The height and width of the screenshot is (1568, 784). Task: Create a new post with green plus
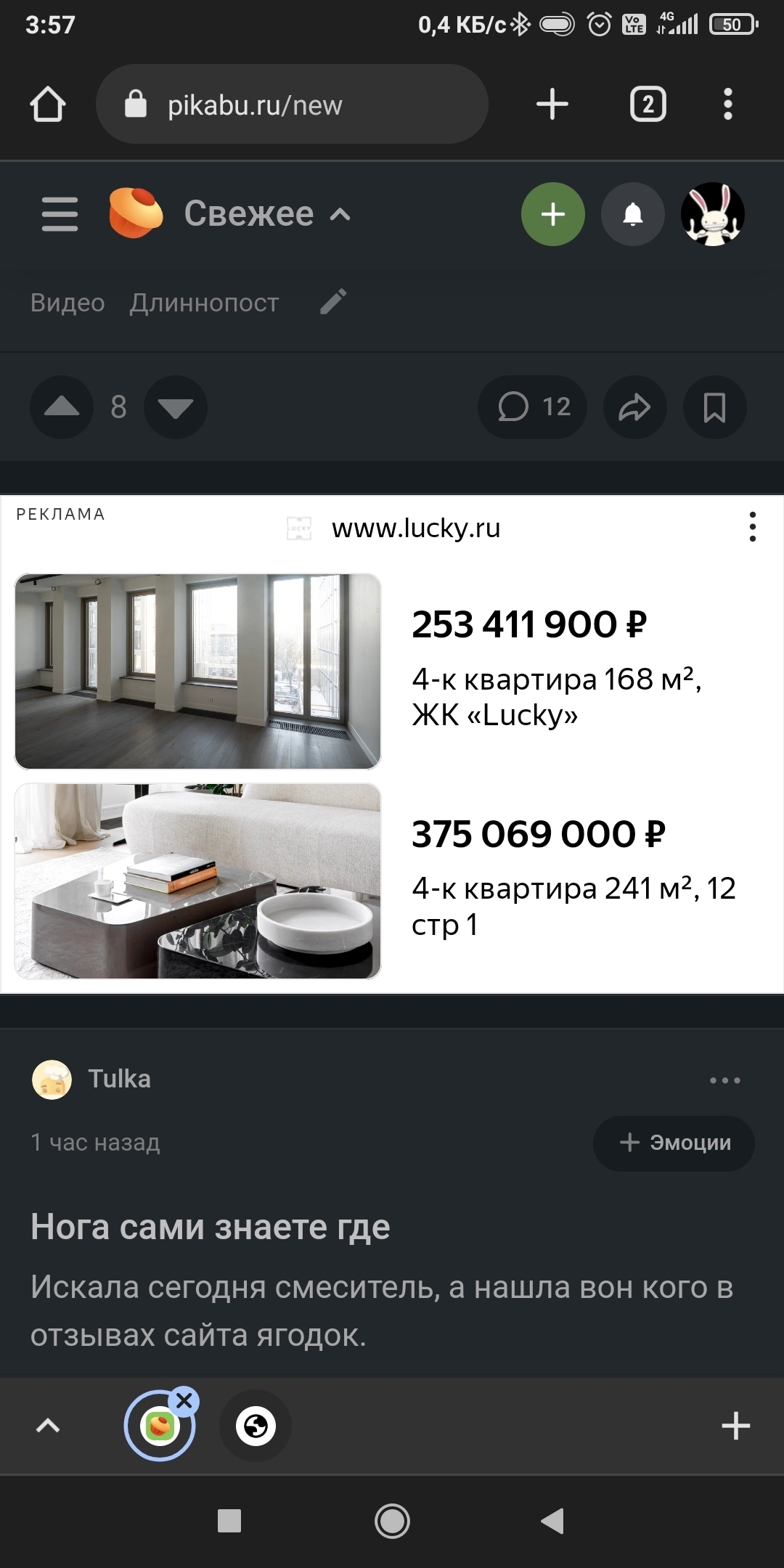coord(553,214)
